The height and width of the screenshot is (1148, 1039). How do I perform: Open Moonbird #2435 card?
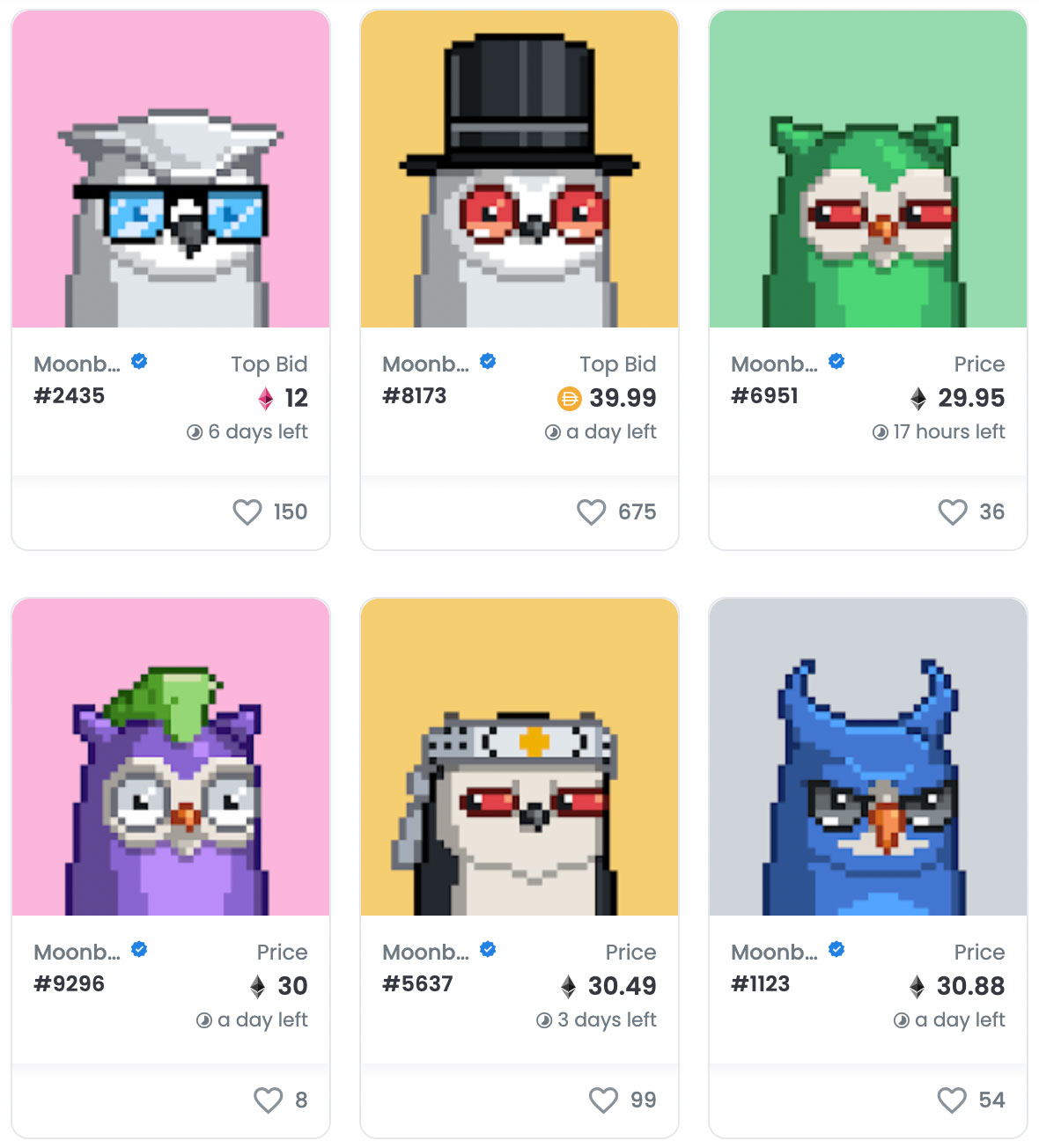click(171, 170)
